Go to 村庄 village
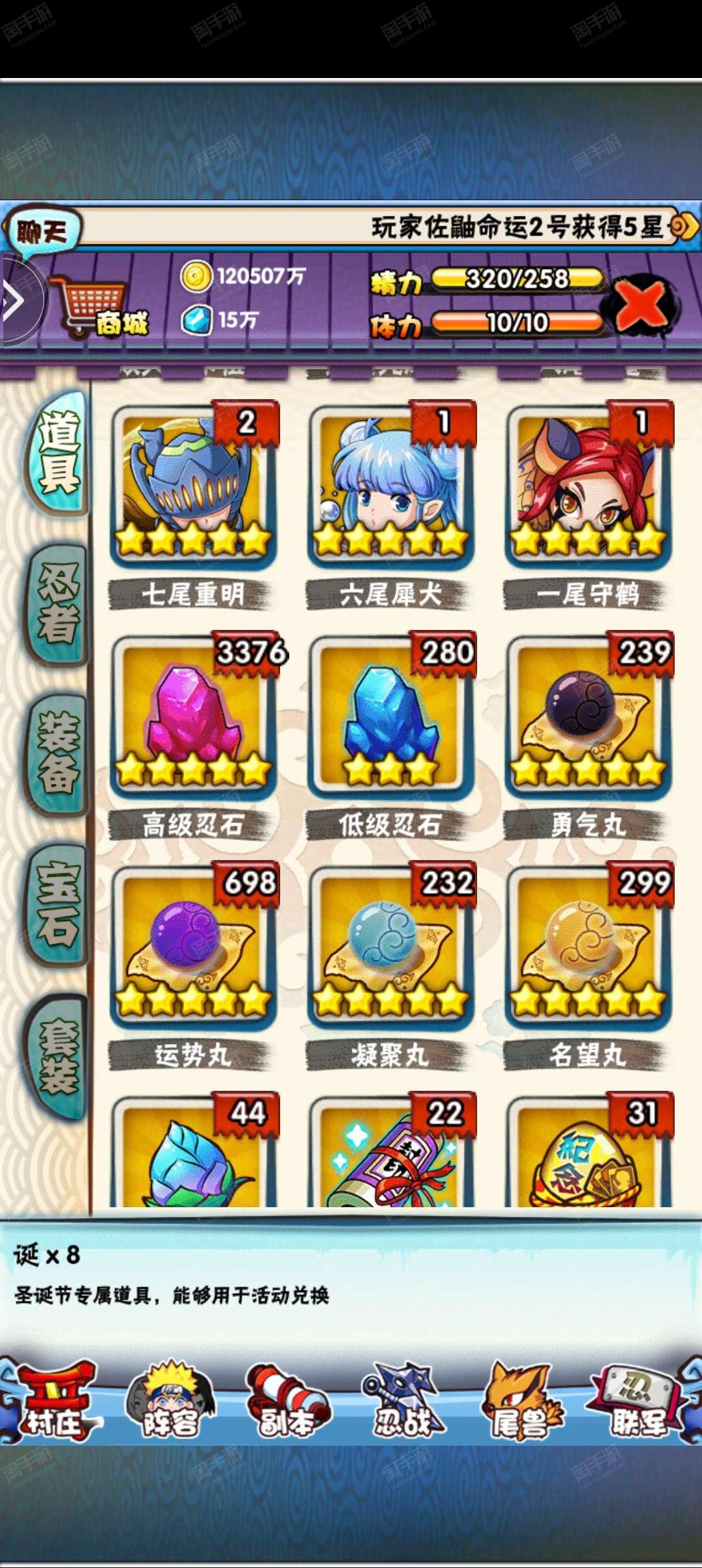 coord(55,1400)
